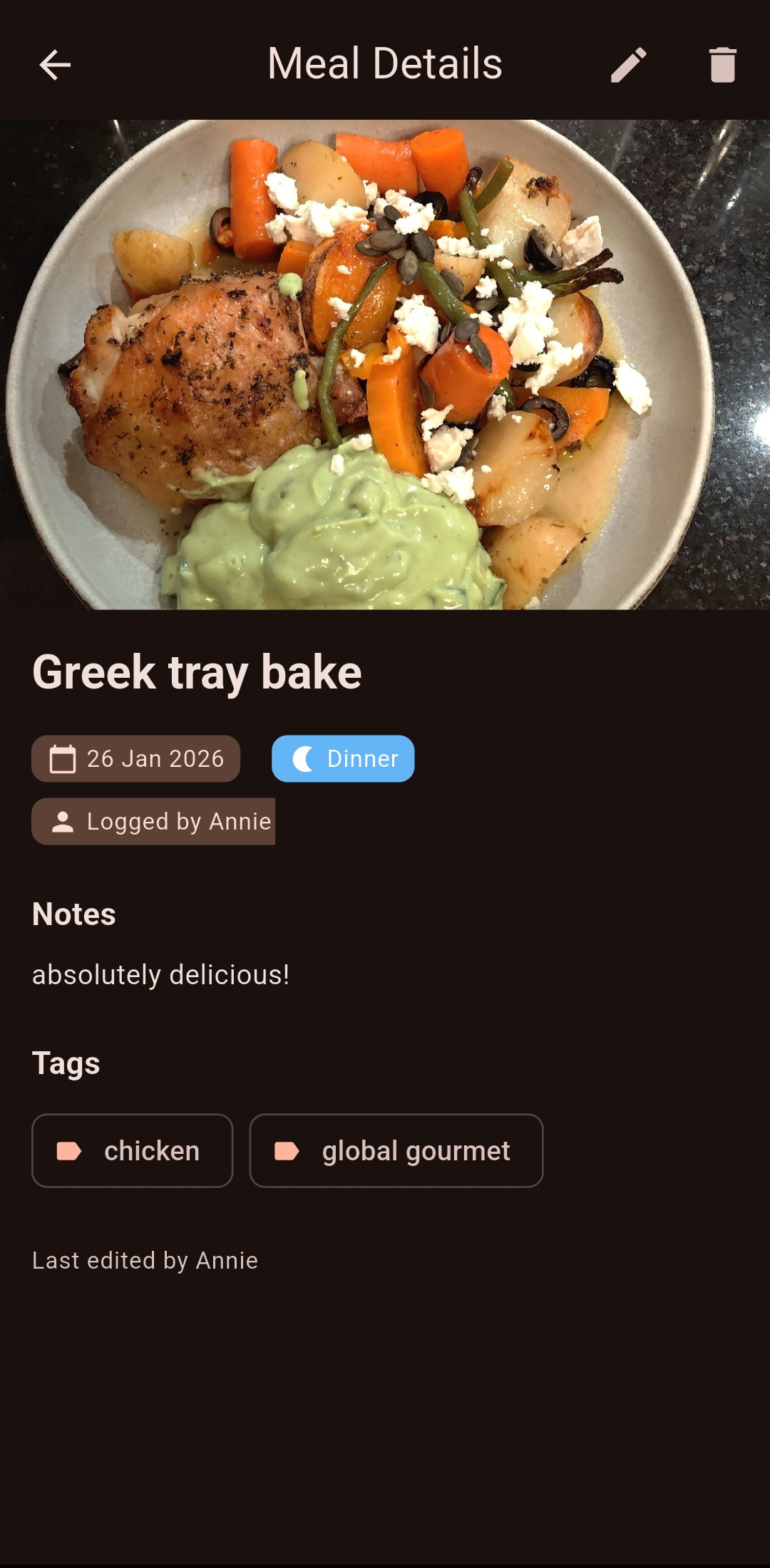
Task: Select the pencil icon to edit this meal
Action: (x=630, y=64)
